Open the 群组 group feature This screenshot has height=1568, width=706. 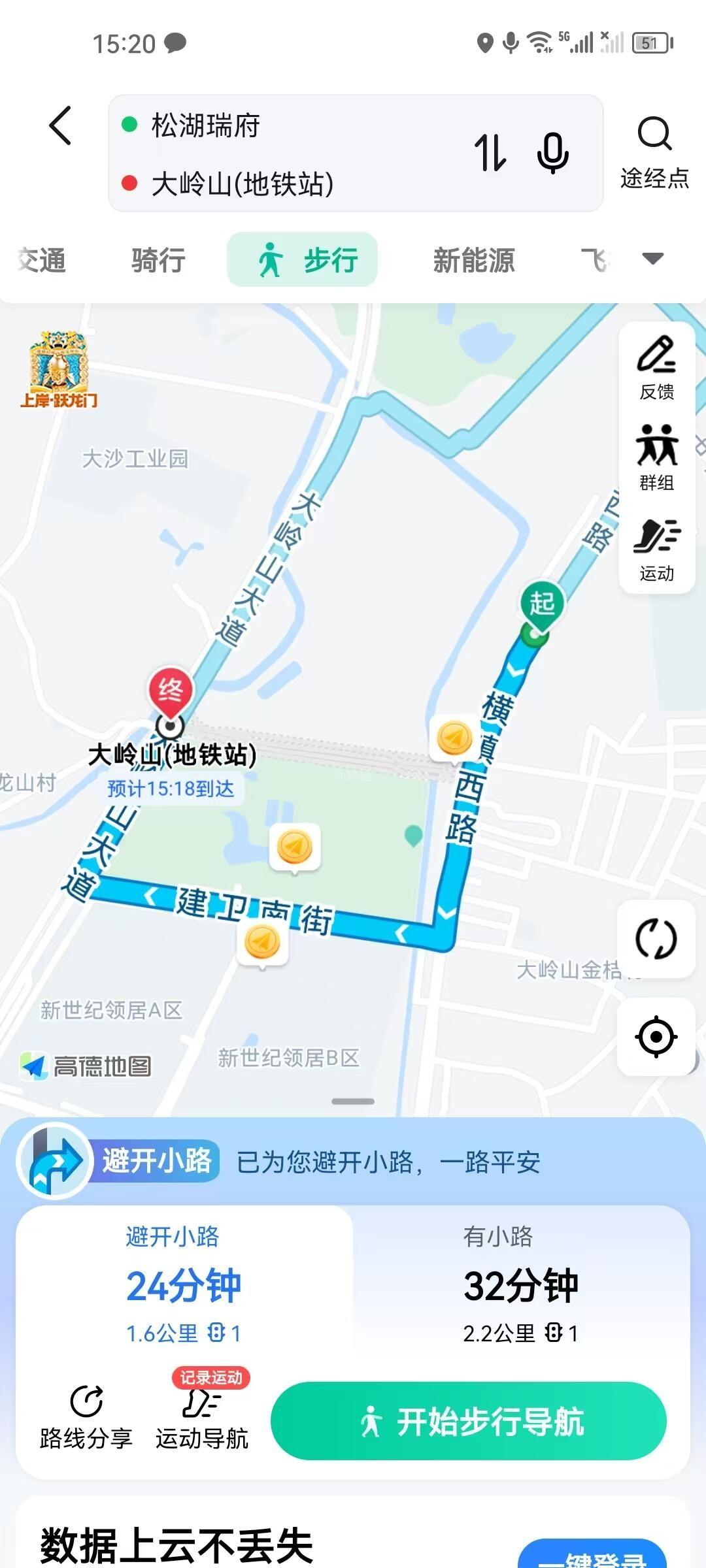656,457
